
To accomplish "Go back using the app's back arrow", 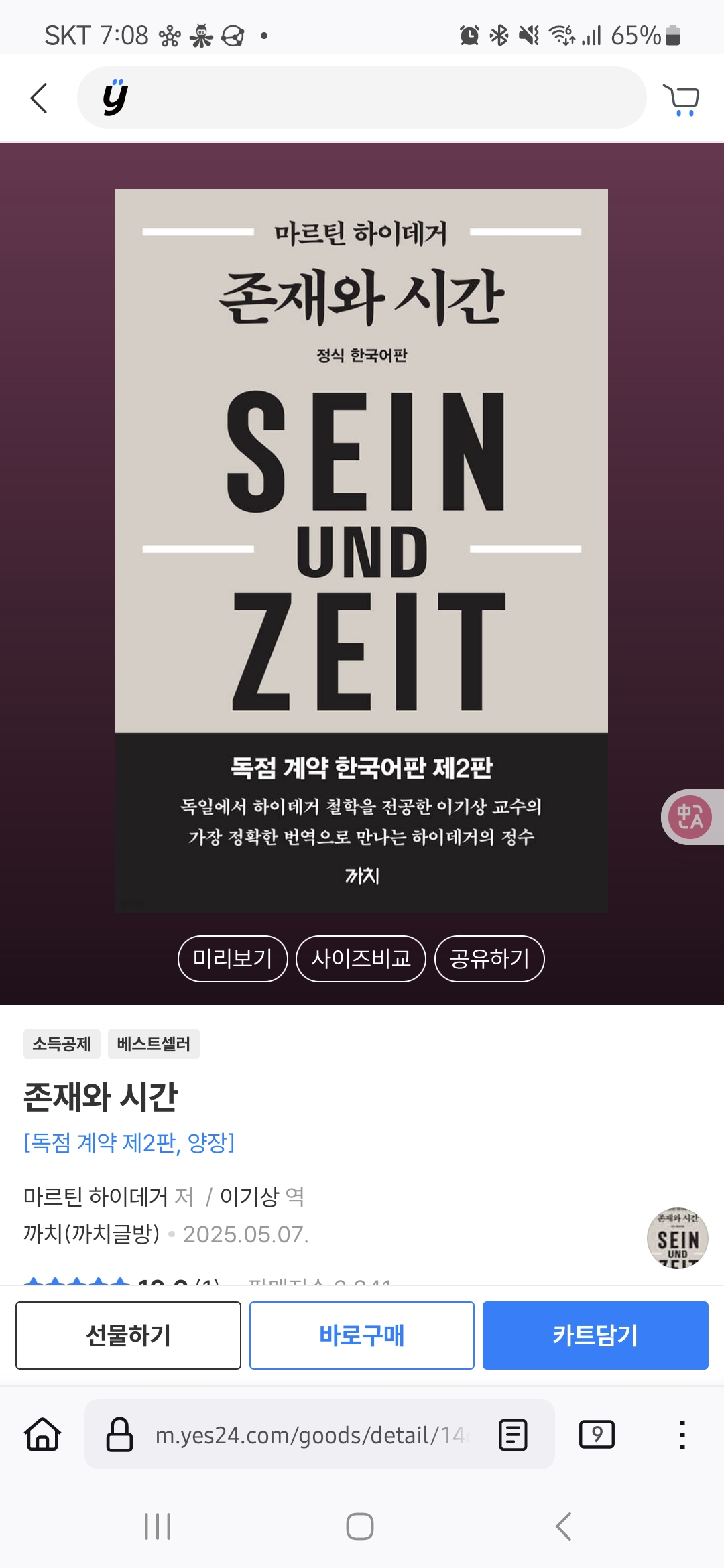I will [x=40, y=98].
